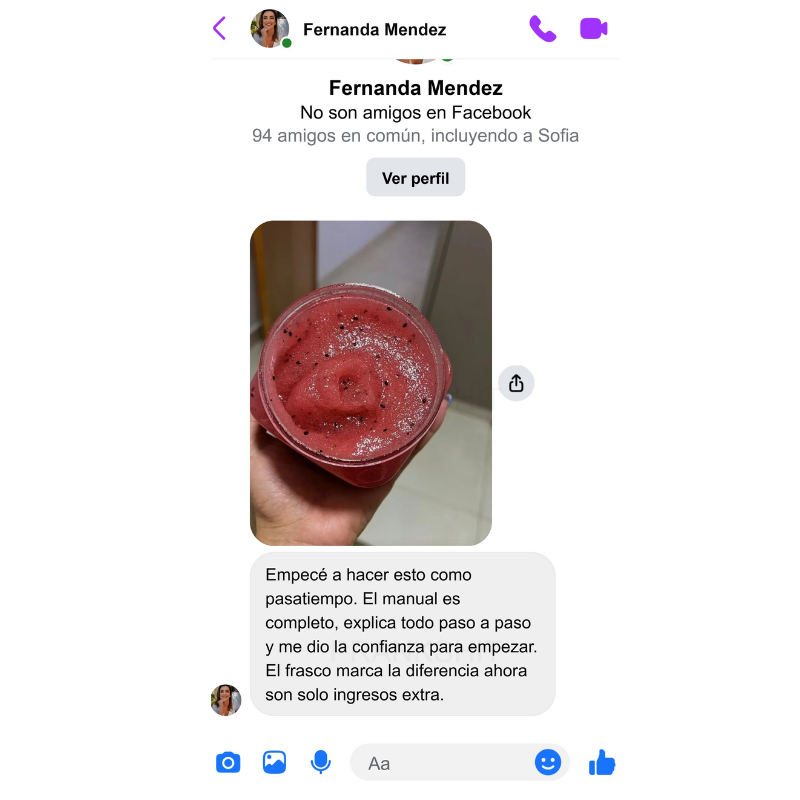The image size is (800, 800).
Task: Open Fernanda Mendez's header profile name
Action: pyautogui.click(x=374, y=29)
